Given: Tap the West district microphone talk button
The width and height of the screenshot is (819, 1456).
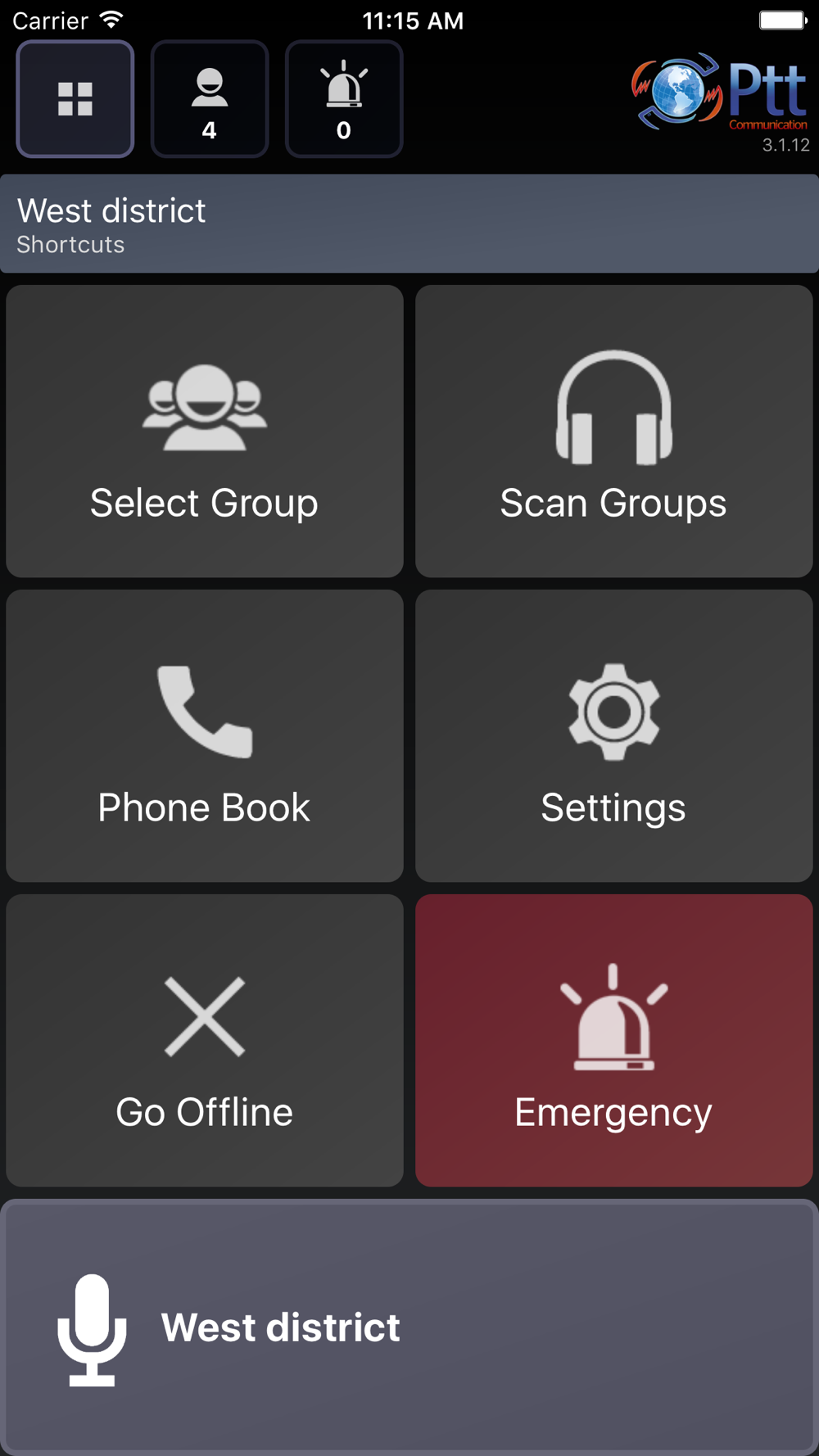Looking at the screenshot, I should pyautogui.click(x=409, y=1327).
